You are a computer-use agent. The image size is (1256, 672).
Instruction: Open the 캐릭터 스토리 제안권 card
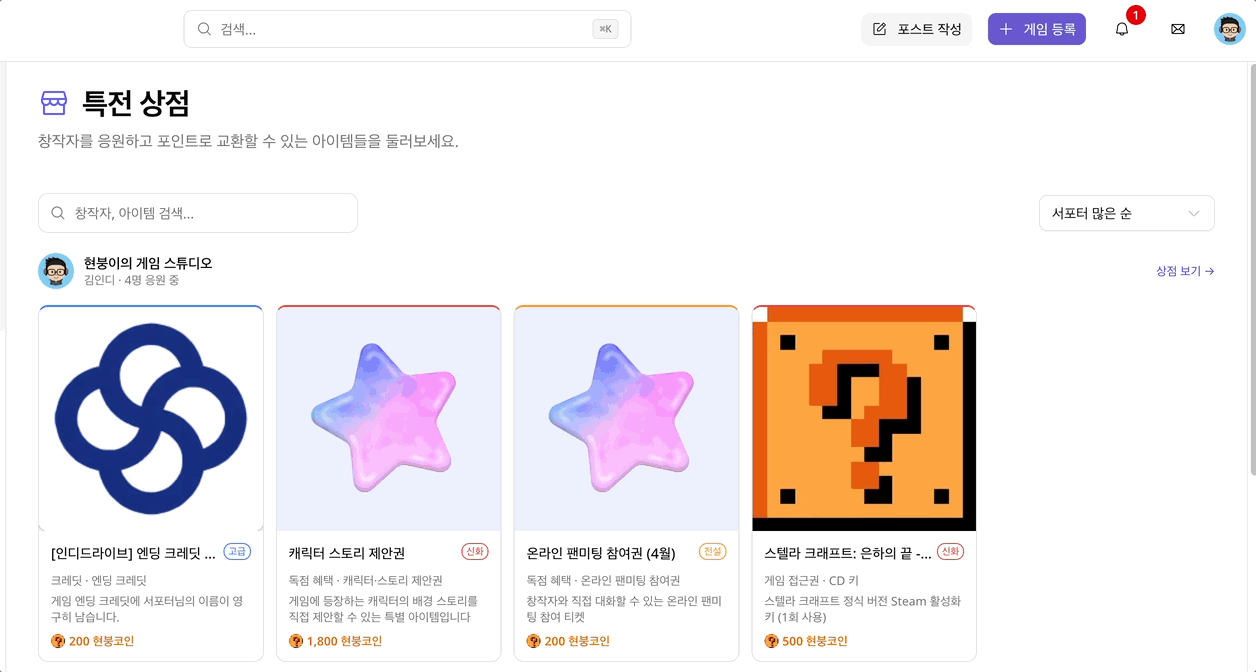(x=388, y=482)
